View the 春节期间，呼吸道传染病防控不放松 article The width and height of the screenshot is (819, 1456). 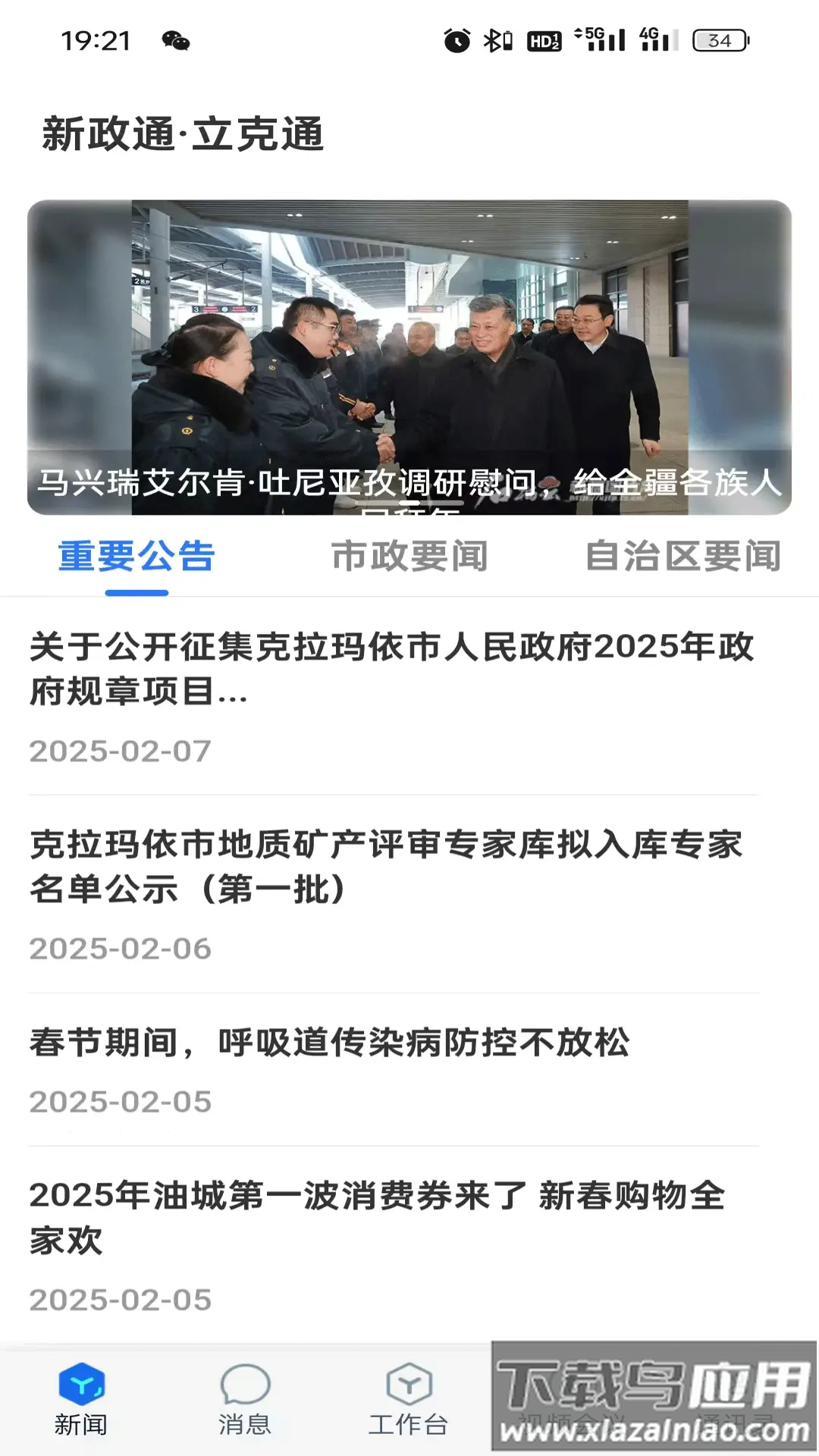coord(330,1043)
